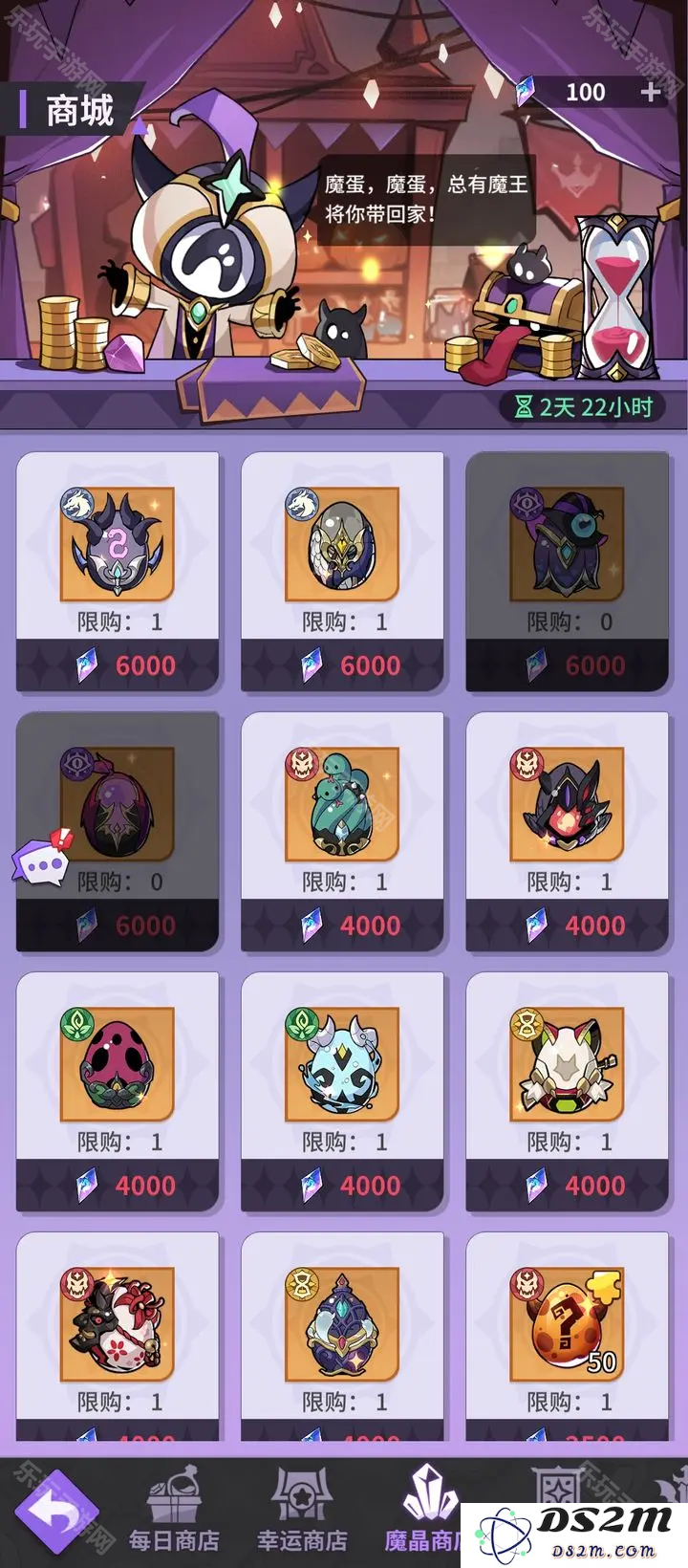The width and height of the screenshot is (688, 1568).
Task: Switch to the 幸运商店 tab
Action: (302, 1513)
